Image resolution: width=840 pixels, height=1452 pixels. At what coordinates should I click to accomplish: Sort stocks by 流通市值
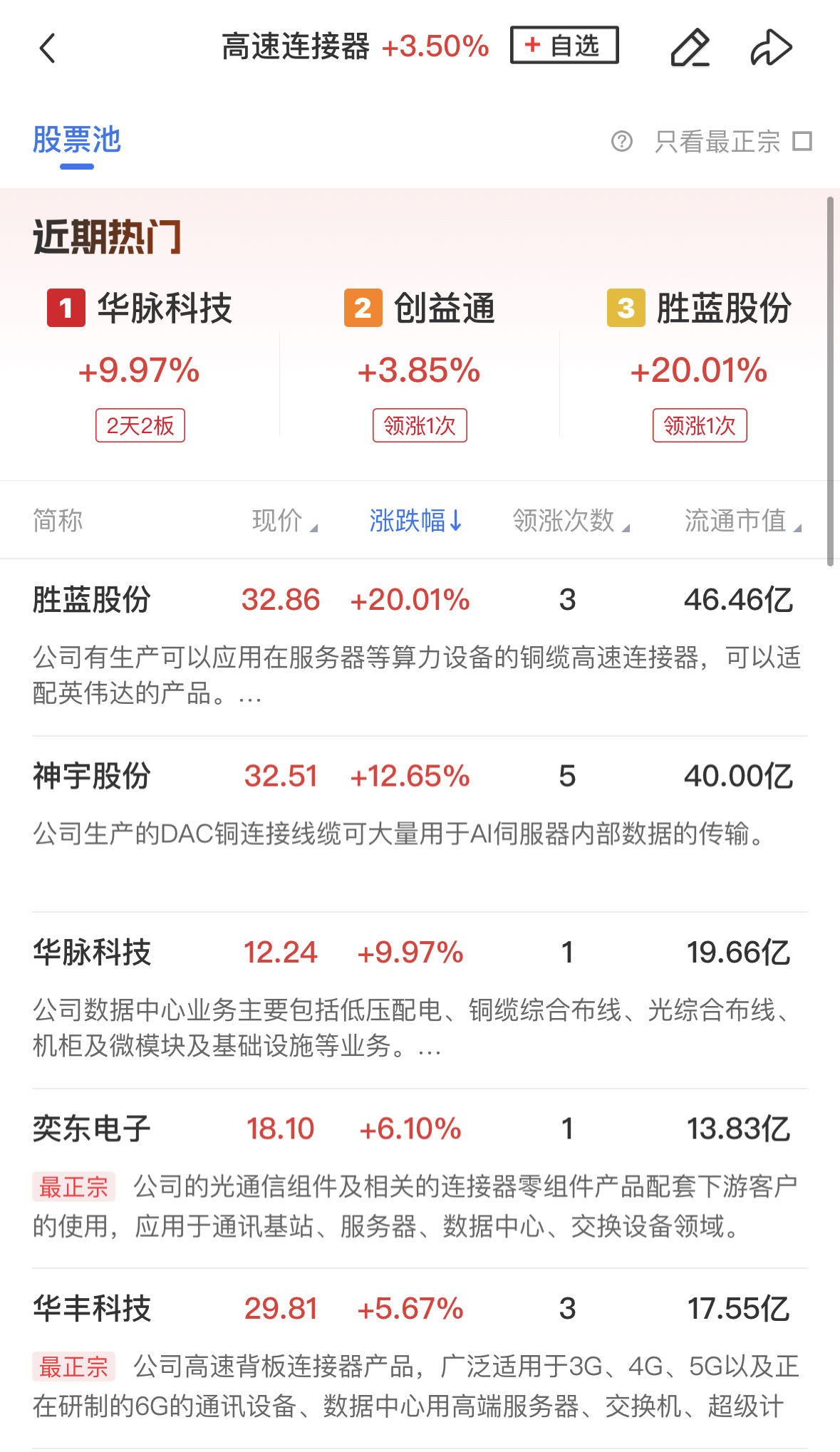click(742, 521)
